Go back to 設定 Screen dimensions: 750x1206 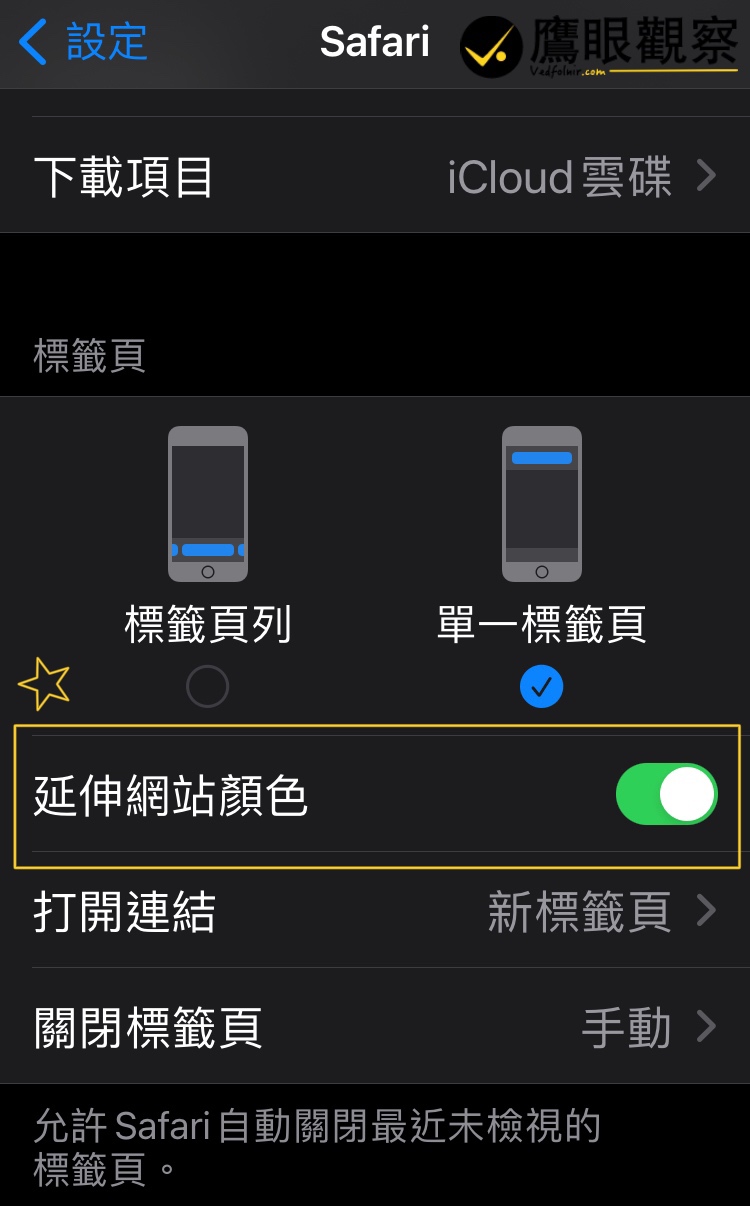point(83,42)
